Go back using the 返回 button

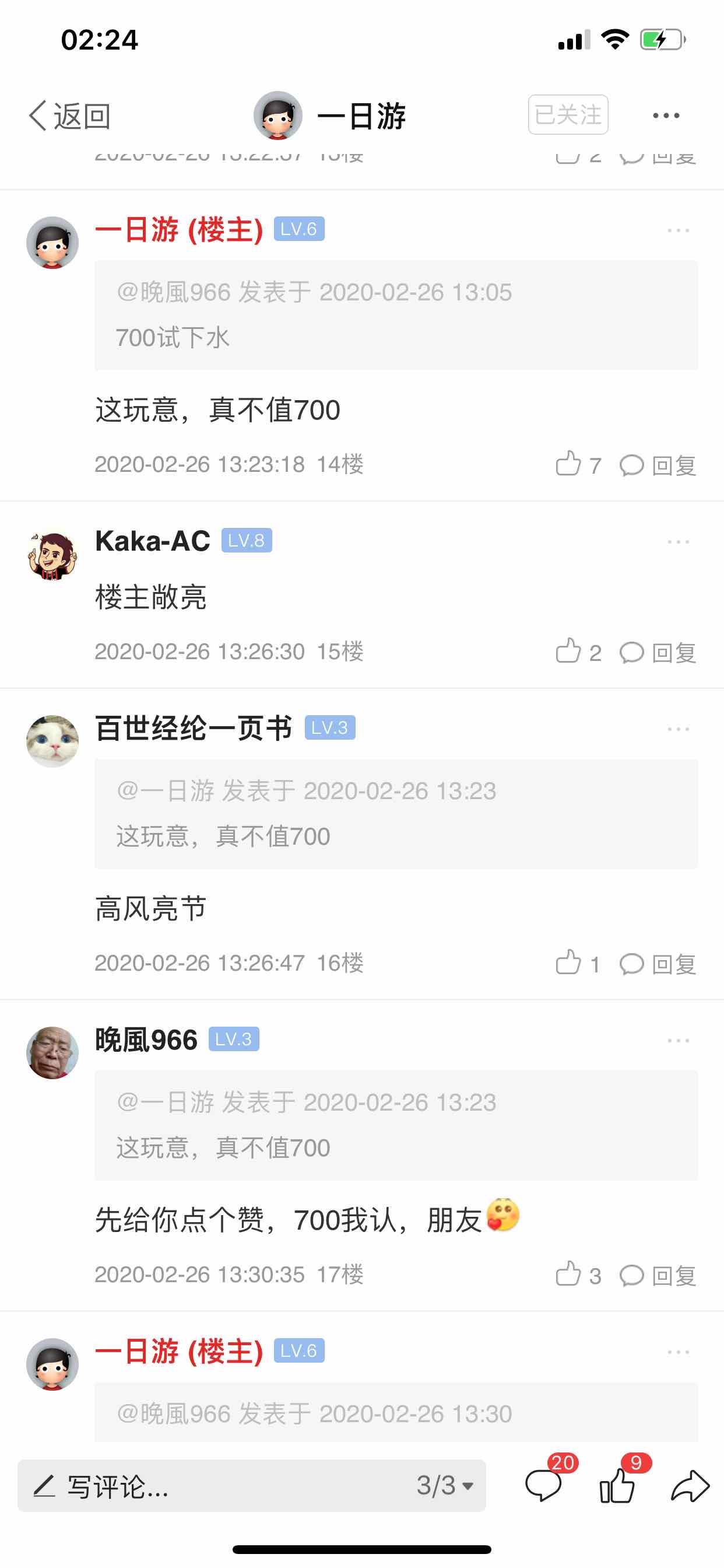69,116
